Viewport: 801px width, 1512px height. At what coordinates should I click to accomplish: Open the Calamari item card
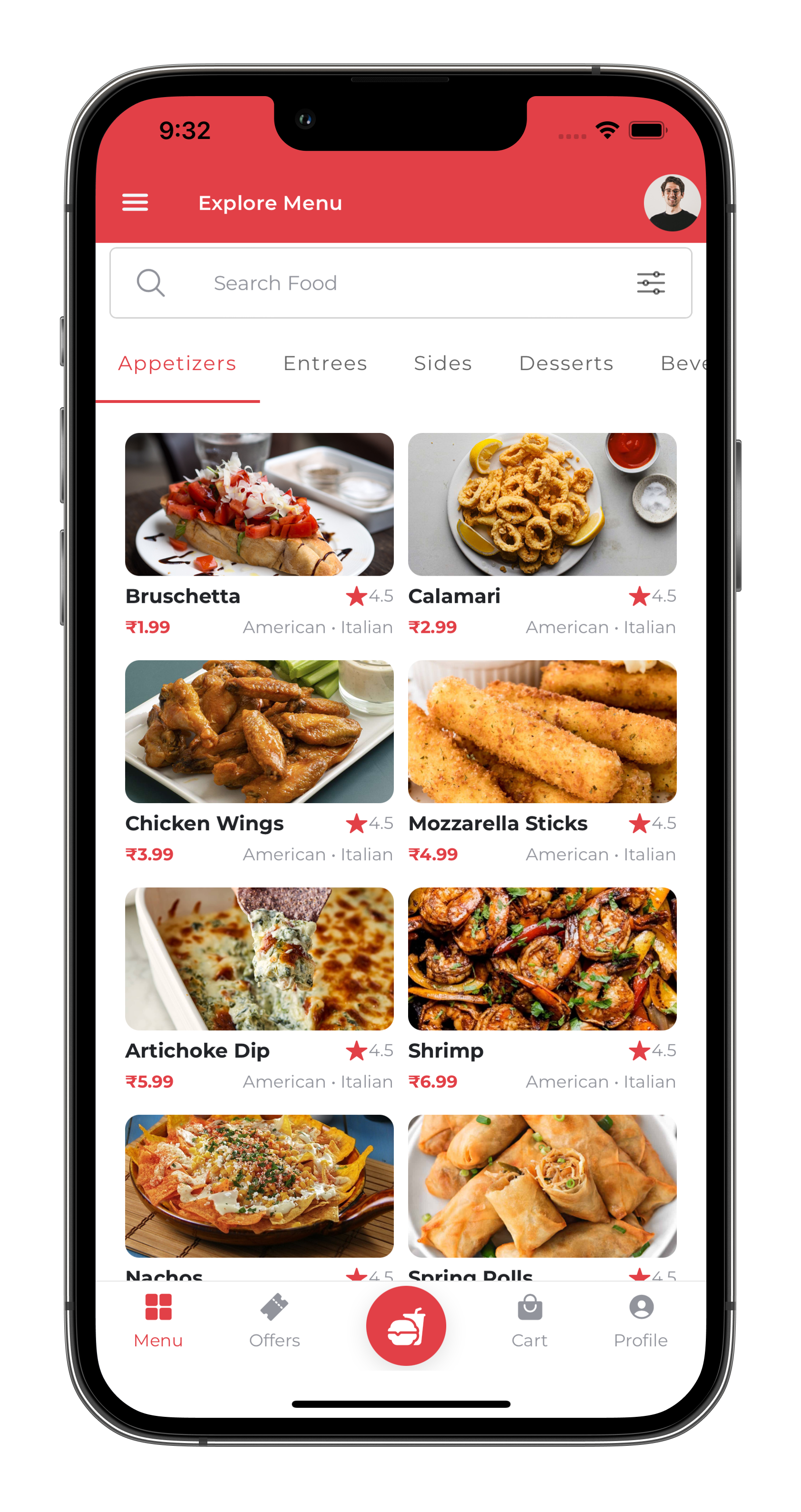coord(542,535)
